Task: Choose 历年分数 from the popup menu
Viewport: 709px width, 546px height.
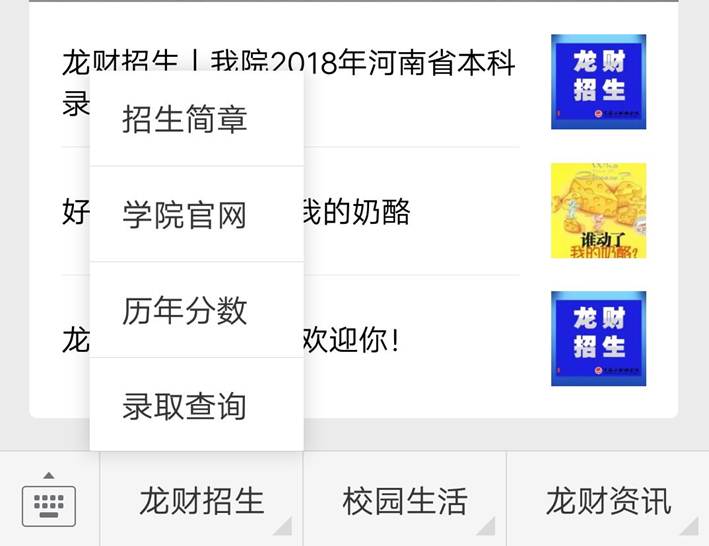Action: [185, 311]
